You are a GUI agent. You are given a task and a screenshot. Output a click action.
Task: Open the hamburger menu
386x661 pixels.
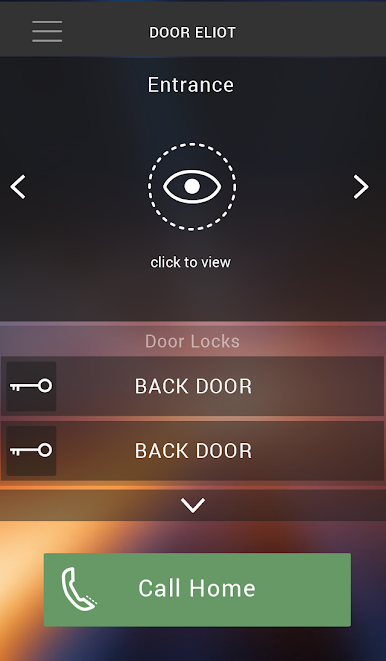pos(47,32)
